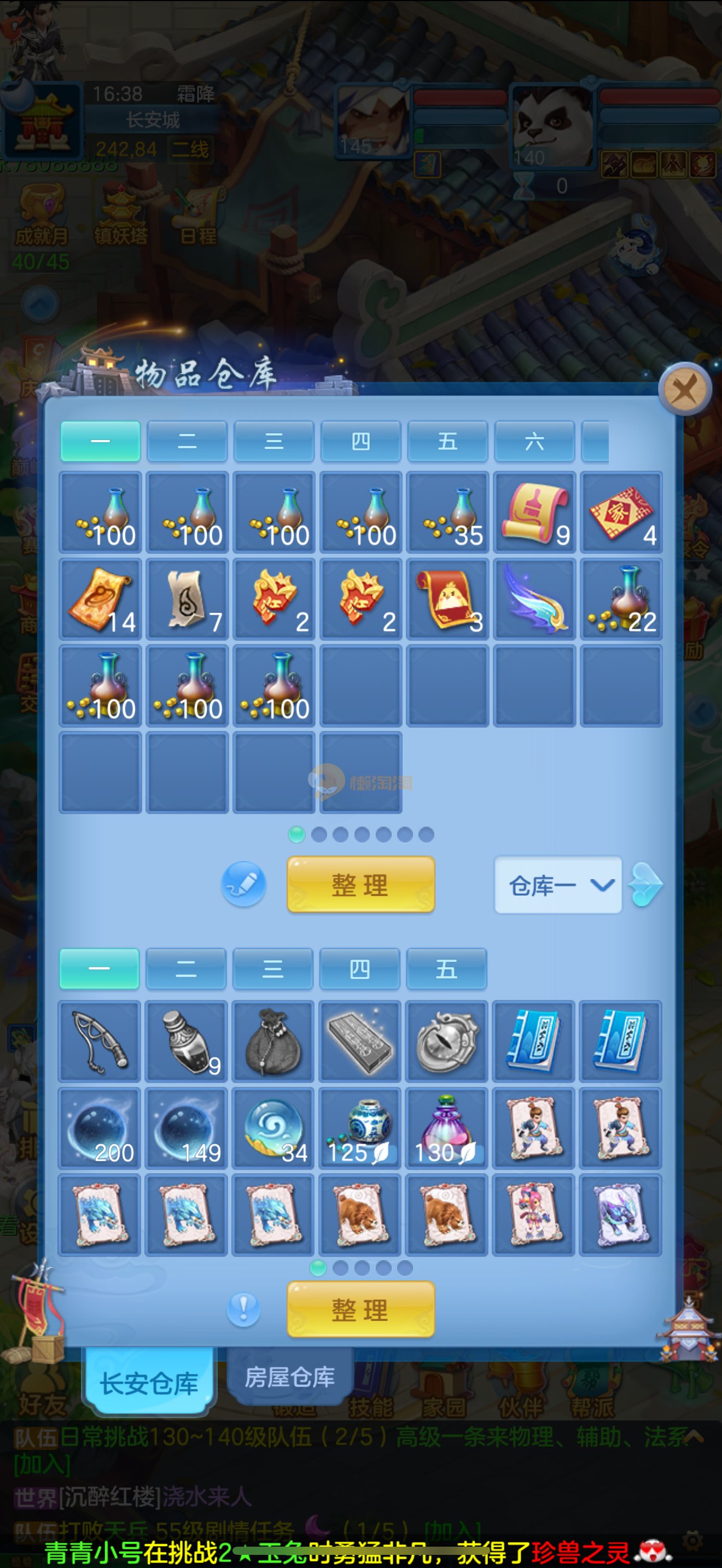This screenshot has width=722, height=1568.
Task: Select the 长安仓库 tab
Action: click(149, 1384)
